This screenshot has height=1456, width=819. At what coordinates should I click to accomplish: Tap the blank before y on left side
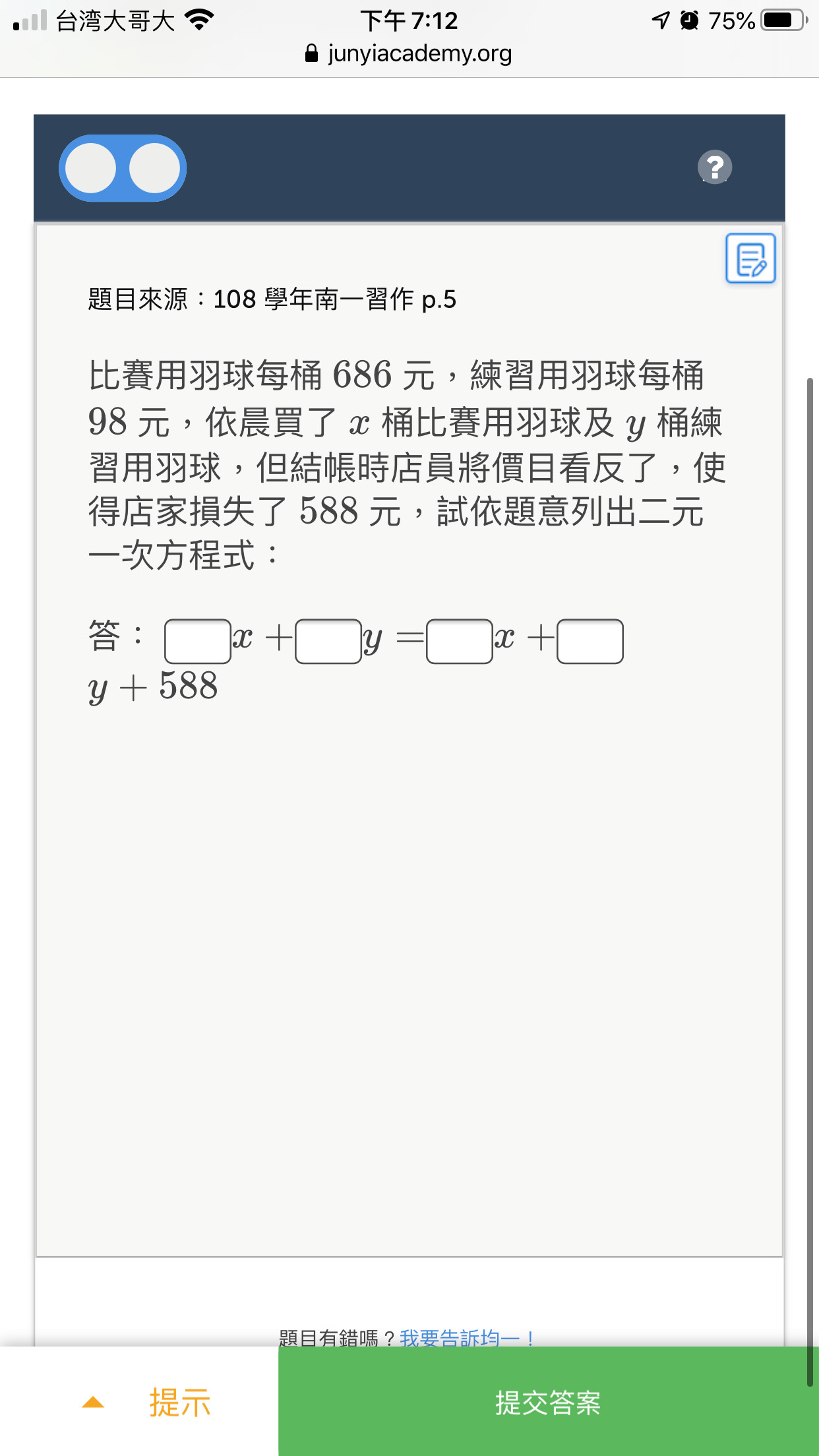[x=328, y=641]
